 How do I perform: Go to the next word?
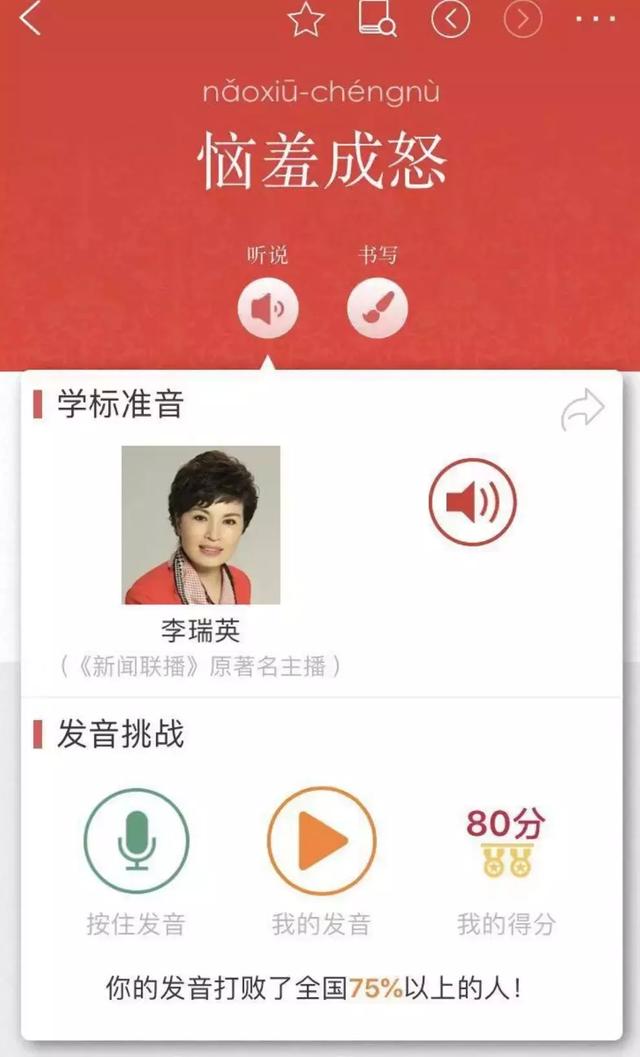[x=522, y=19]
